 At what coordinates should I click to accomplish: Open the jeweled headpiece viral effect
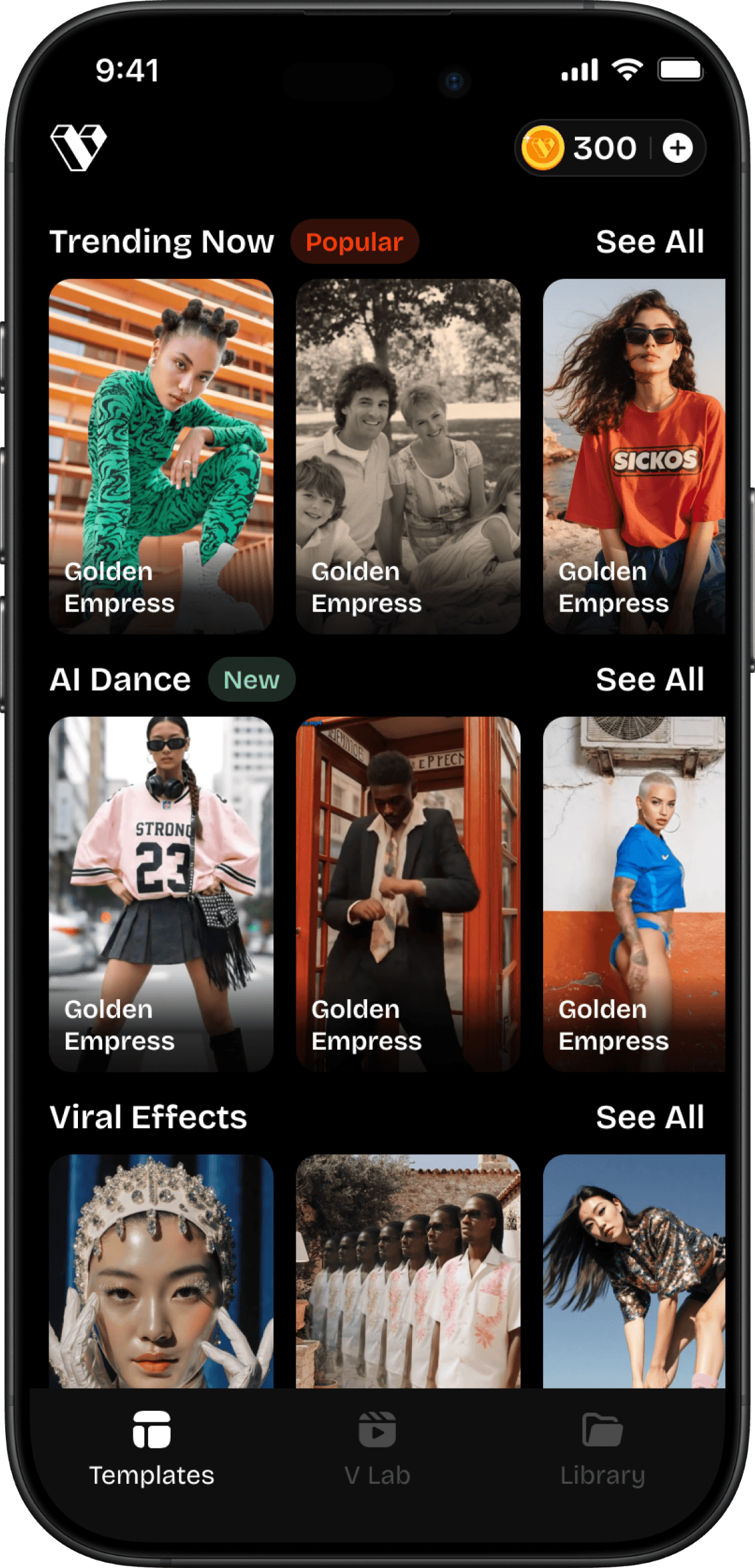pyautogui.click(x=161, y=1270)
